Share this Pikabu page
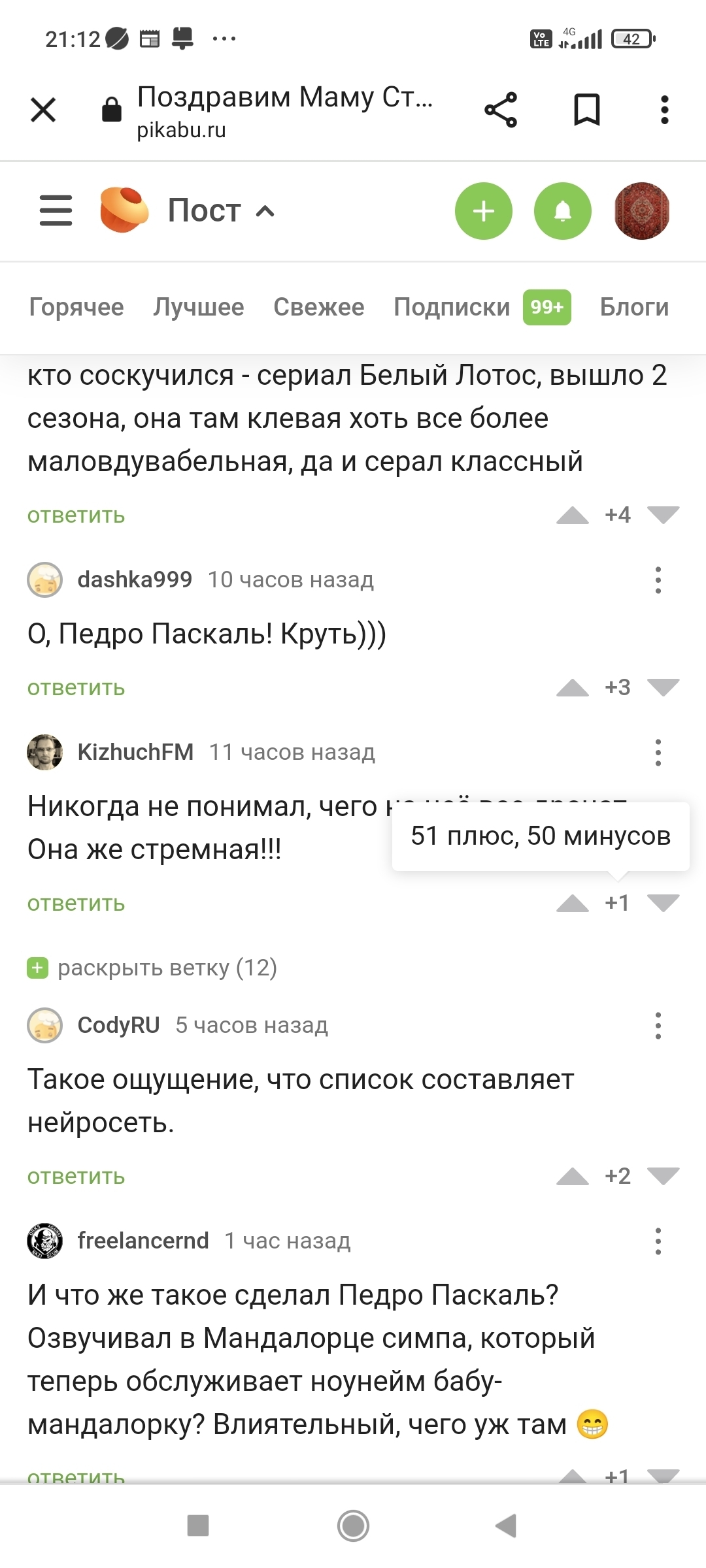 pos(501,110)
